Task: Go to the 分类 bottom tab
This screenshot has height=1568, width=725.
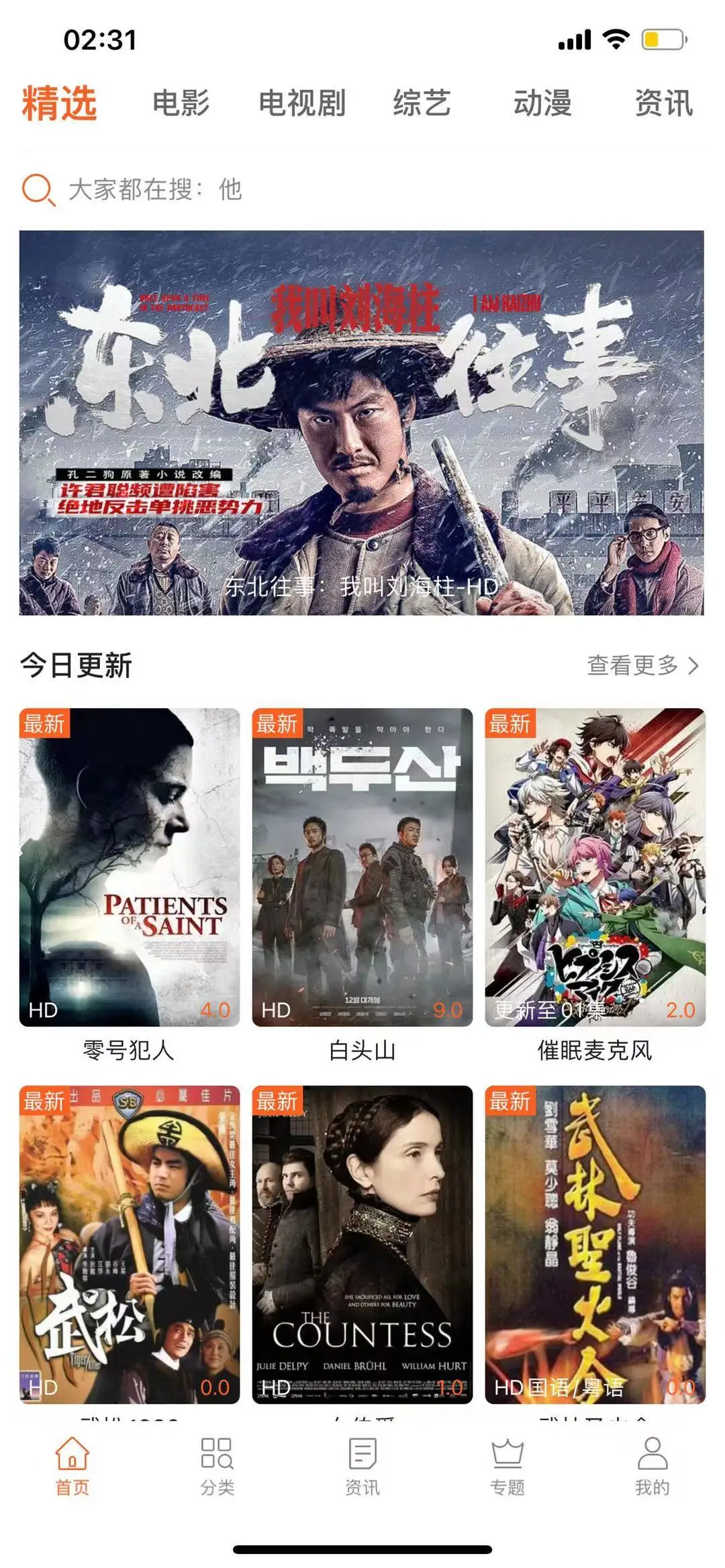Action: point(217,1465)
